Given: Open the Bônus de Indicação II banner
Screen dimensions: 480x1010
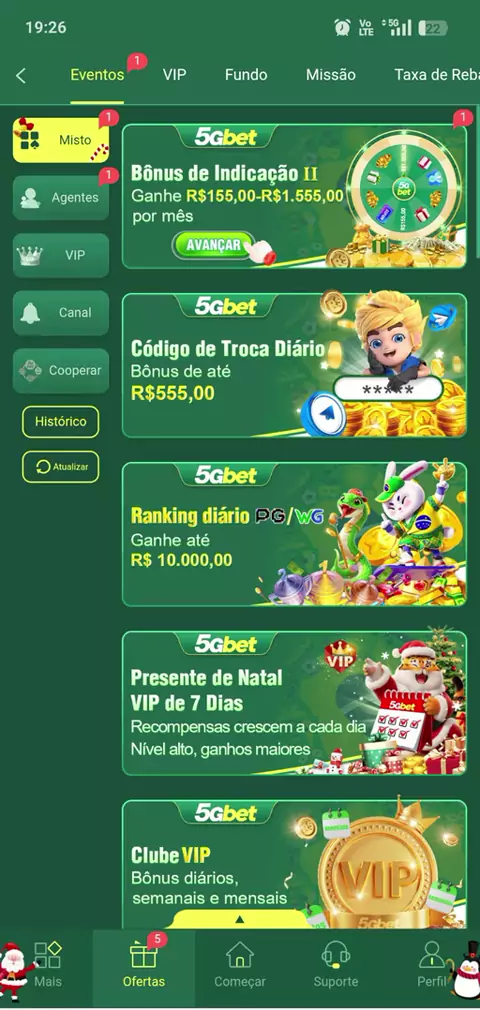Looking at the screenshot, I should (294, 196).
